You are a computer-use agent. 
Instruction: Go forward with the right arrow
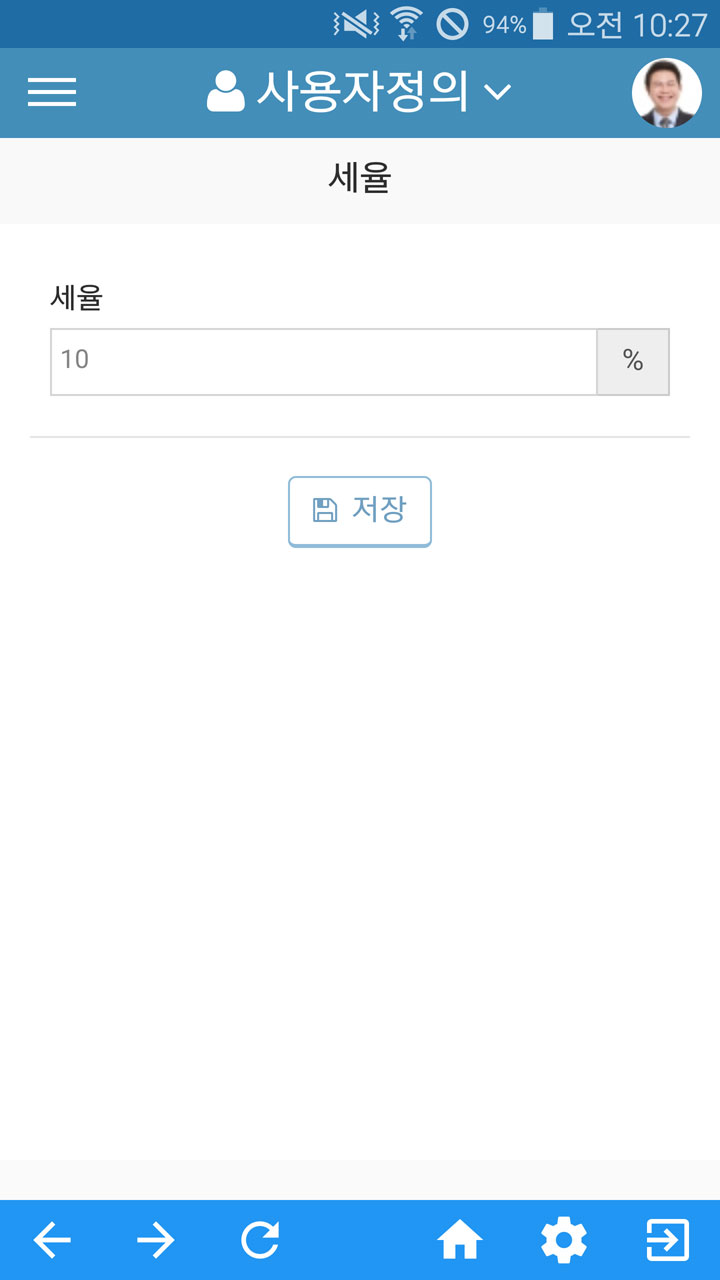(156, 1241)
